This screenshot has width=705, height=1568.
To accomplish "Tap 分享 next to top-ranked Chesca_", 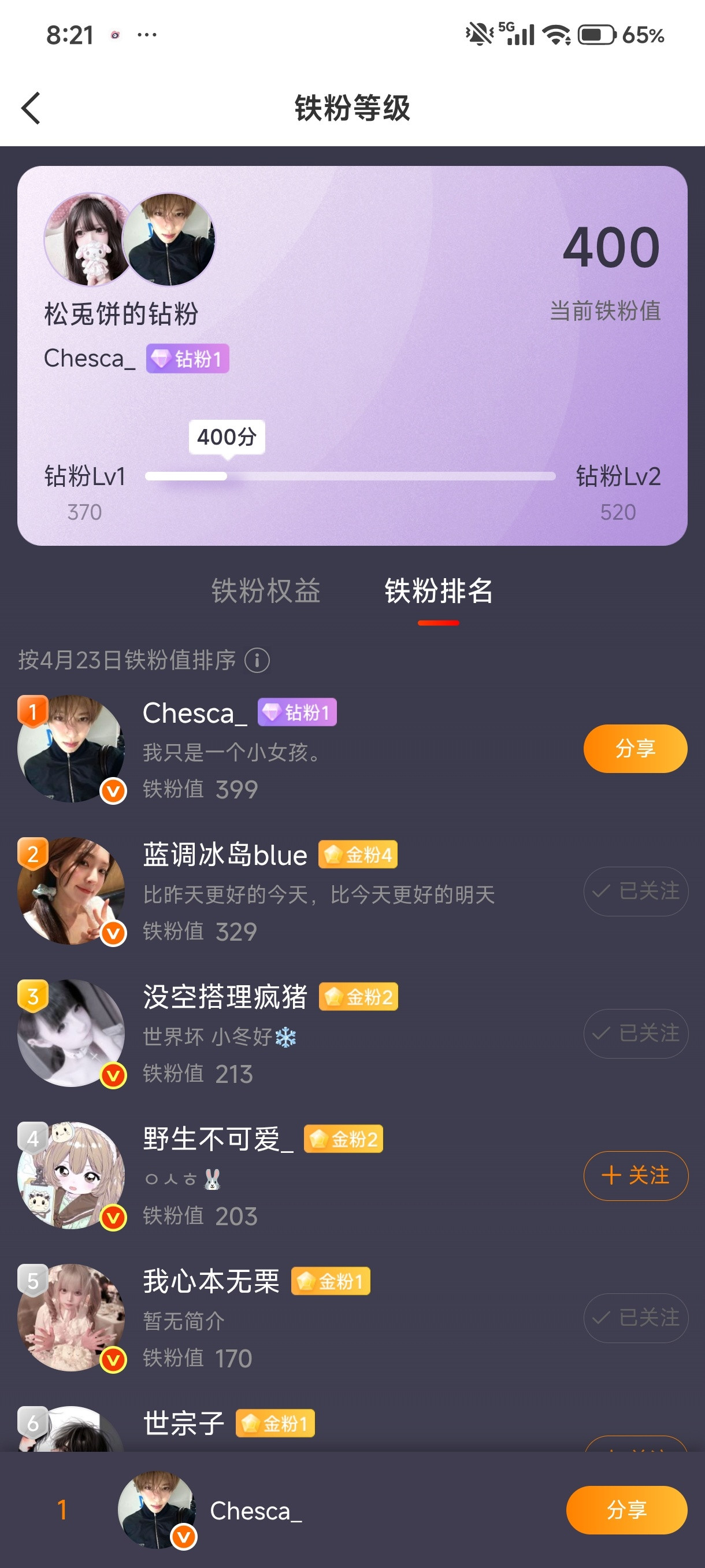I will pos(634,749).
